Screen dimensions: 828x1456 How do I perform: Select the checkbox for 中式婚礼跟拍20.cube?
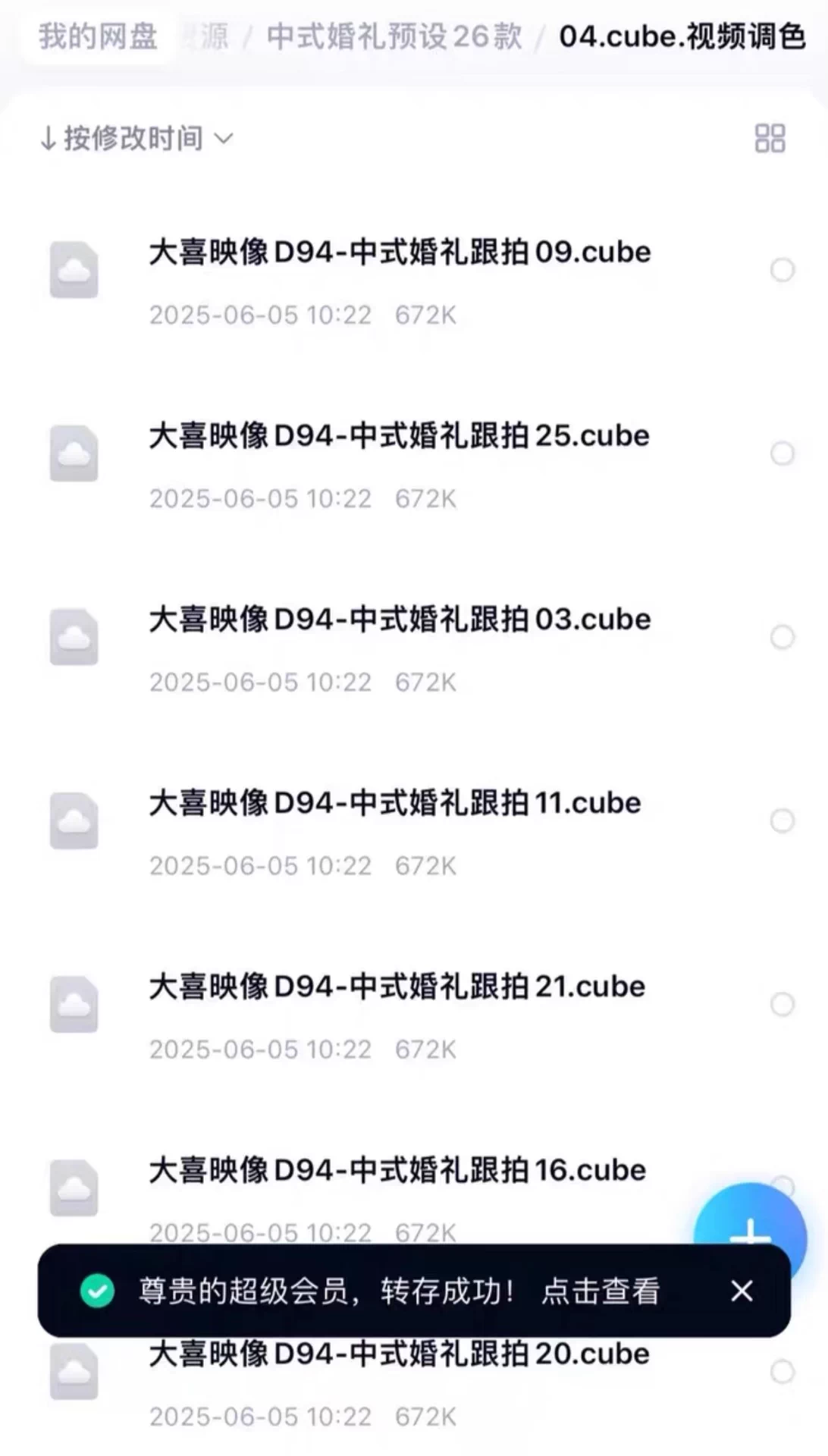tap(782, 1372)
